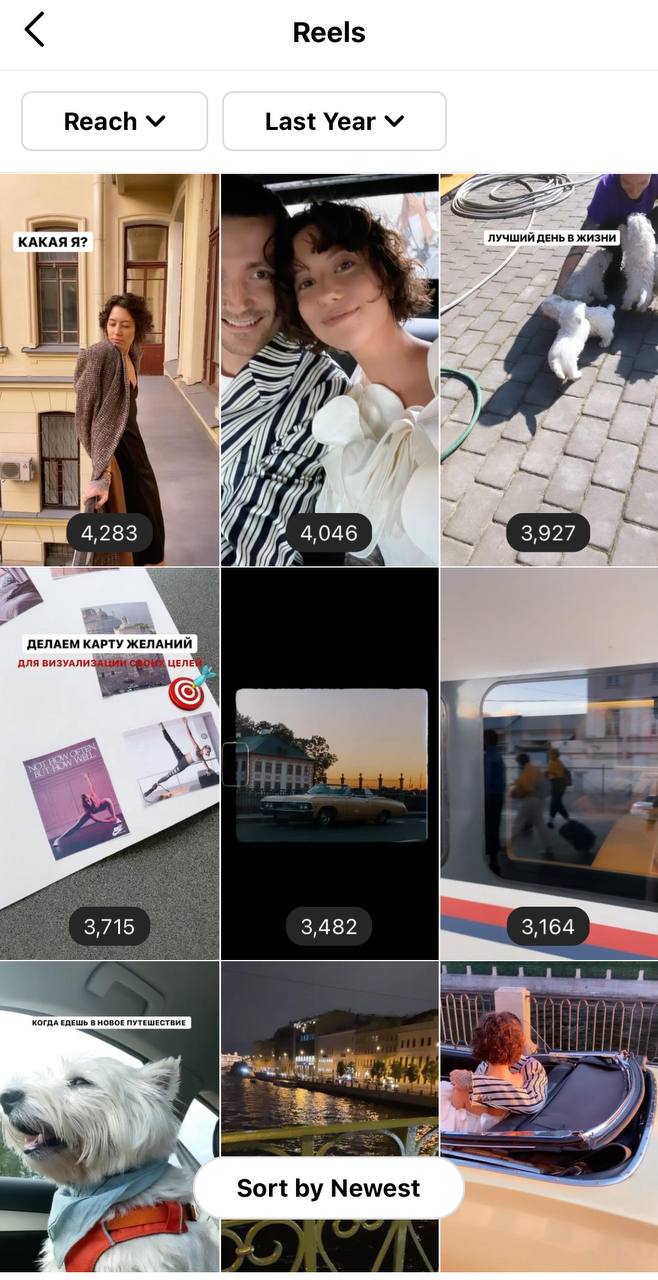Image resolution: width=658 pixels, height=1280 pixels.
Task: Open the vintage car reel with 3,482
Action: (329, 764)
